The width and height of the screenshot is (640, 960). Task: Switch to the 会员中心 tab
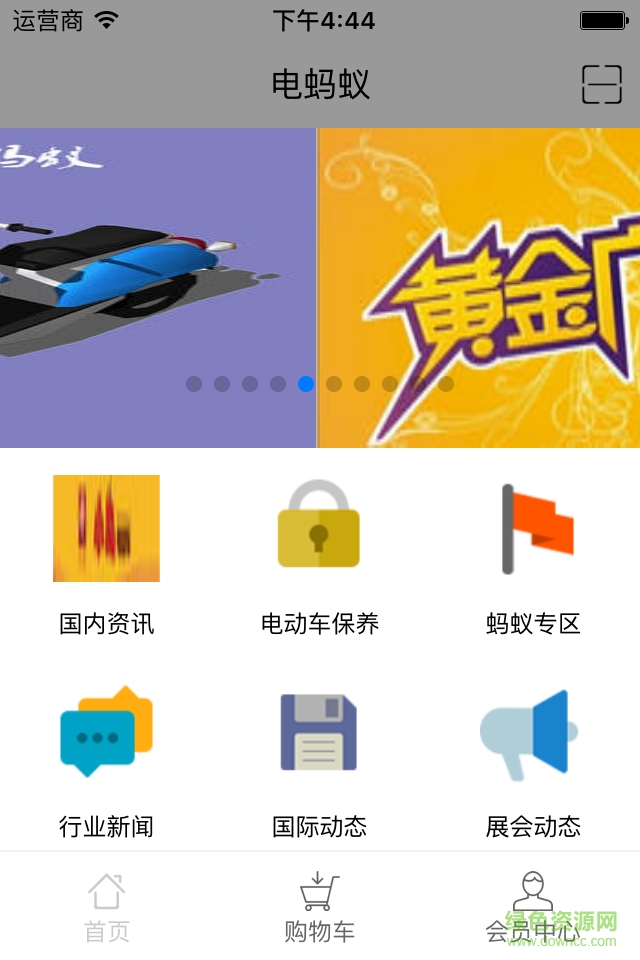532,907
